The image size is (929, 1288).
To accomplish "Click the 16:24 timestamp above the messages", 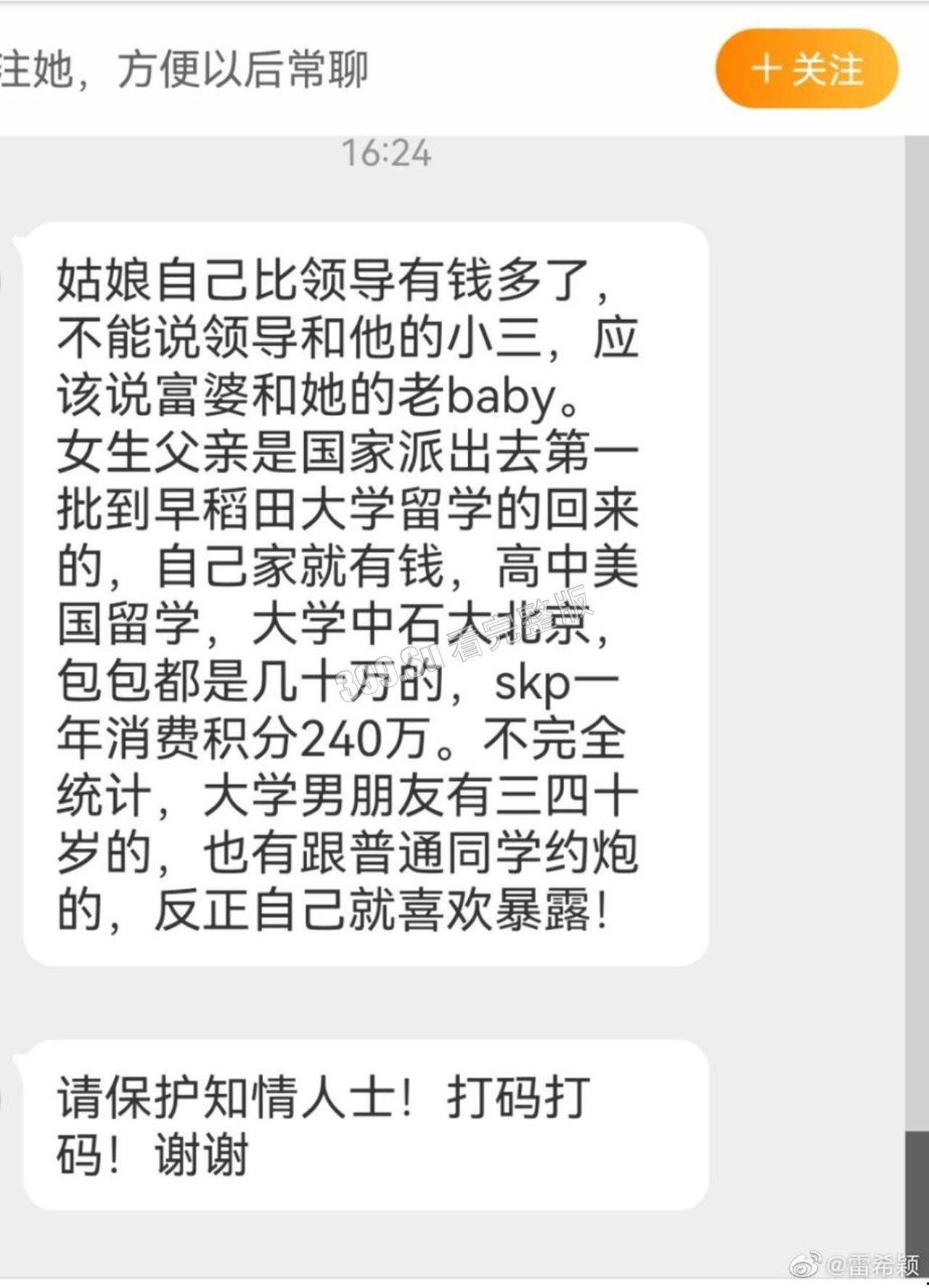I will 387,152.
